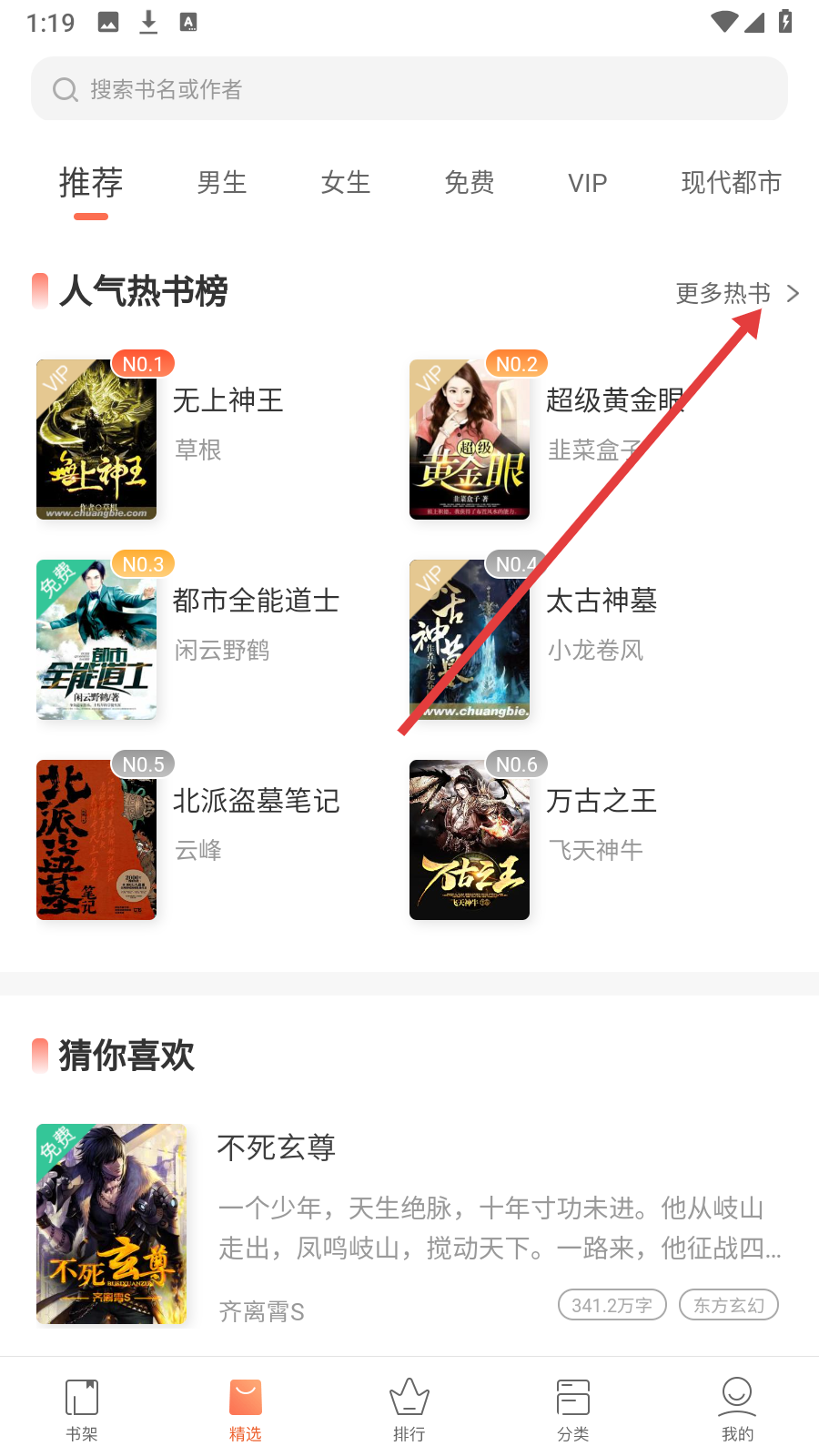Open 更多热书 link
Viewport: 819px width, 1456px height.
737,293
